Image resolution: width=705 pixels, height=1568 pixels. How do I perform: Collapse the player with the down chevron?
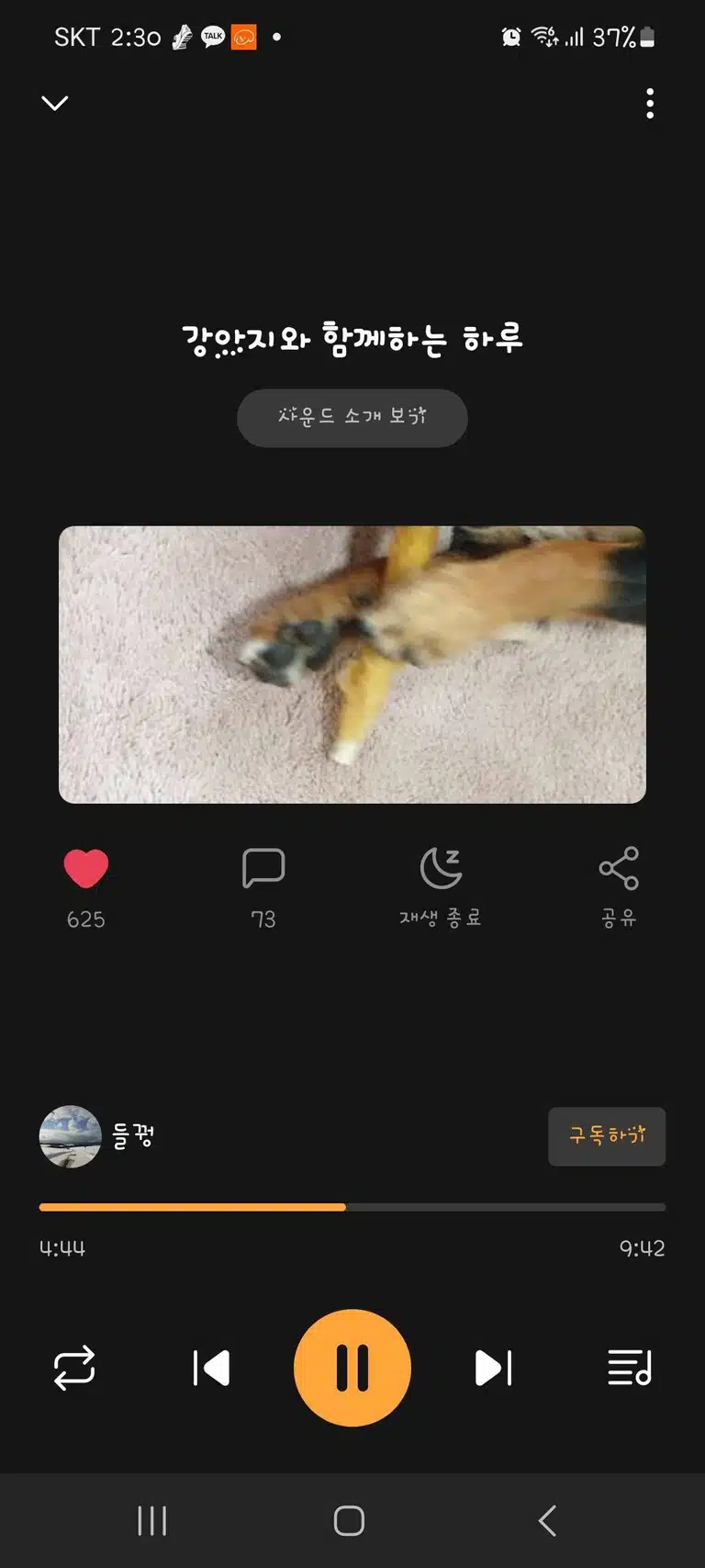click(55, 103)
